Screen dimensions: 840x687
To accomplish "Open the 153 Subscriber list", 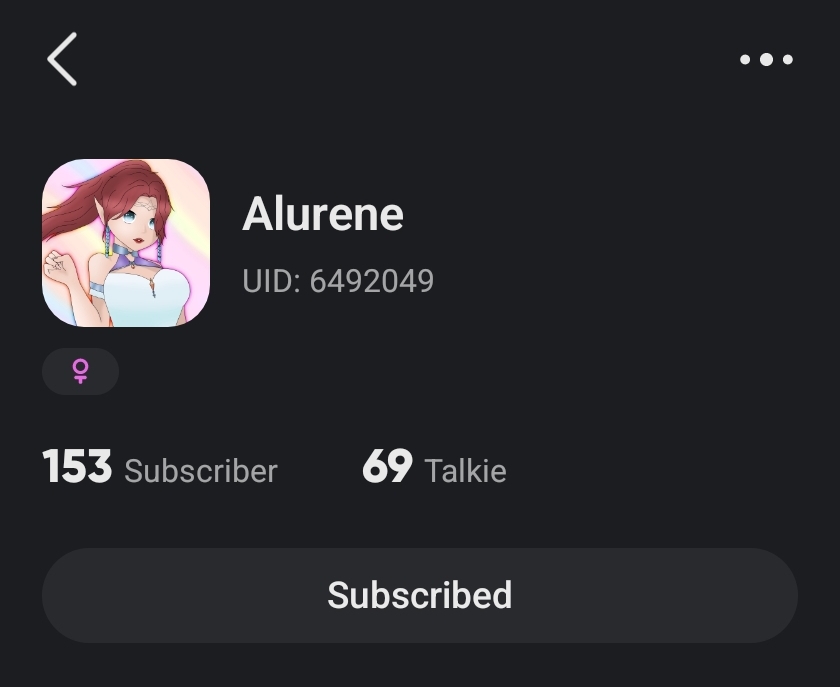I will (160, 468).
